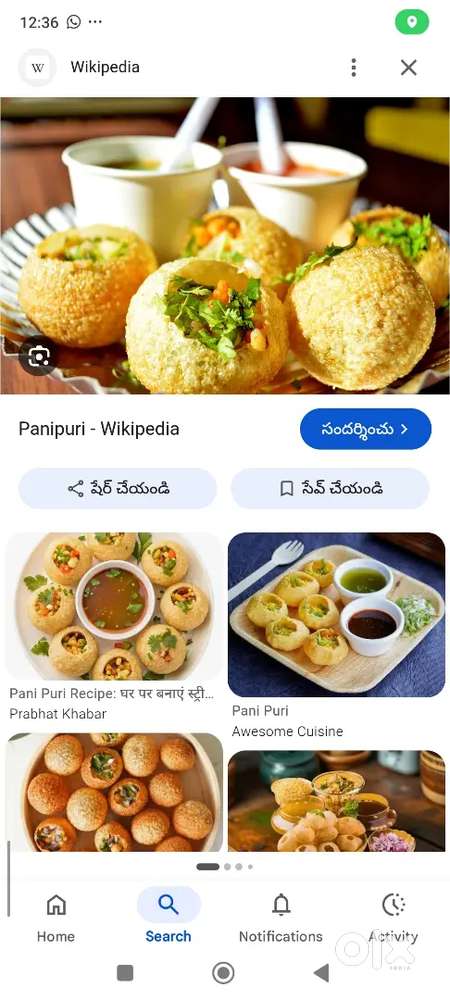Tap the blue visit button for Panipuri - Wikipedia

365,429
